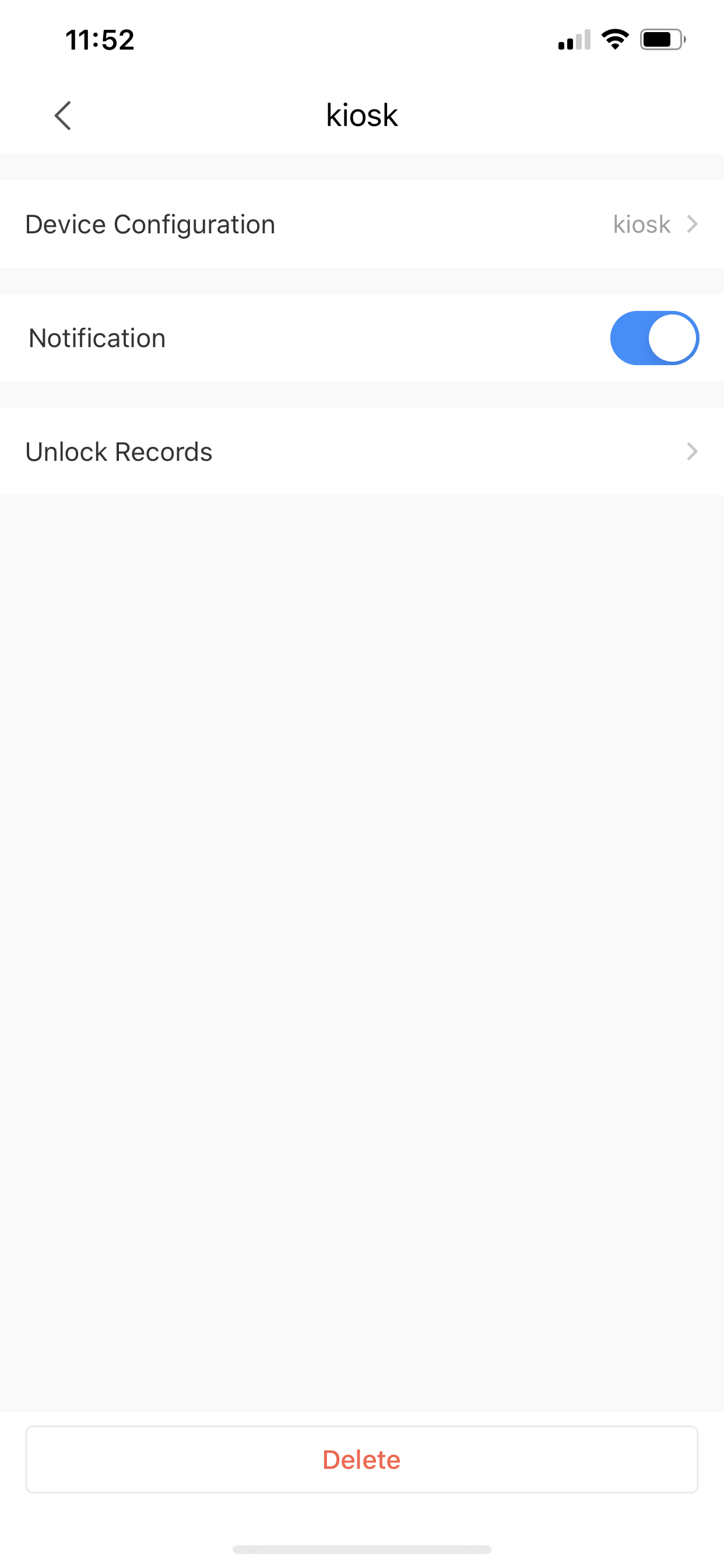Screen dimensions: 724x1568
Task: Go back from the kiosk screen
Action: tap(63, 116)
